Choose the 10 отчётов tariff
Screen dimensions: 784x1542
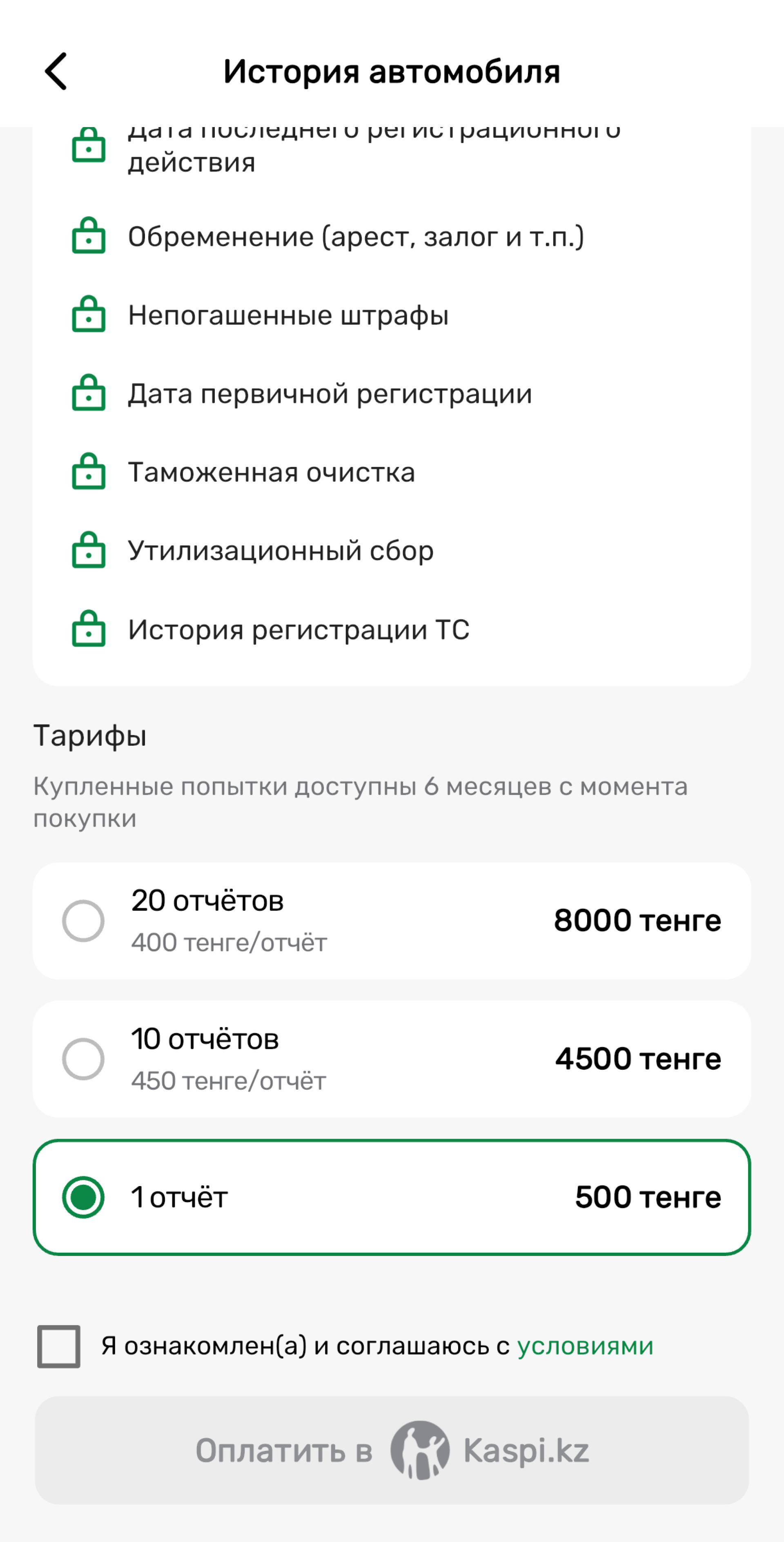point(84,1059)
